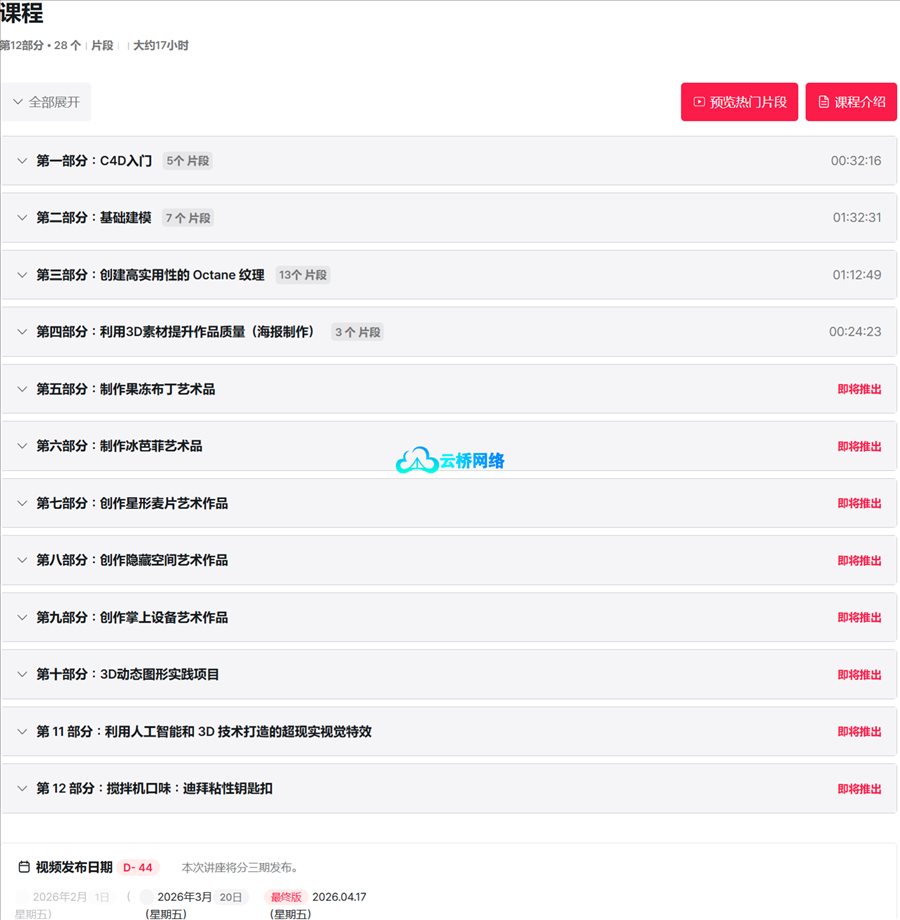Expand 第 11 部分 超现实视觉特效
This screenshot has width=900, height=920.
pos(204,732)
